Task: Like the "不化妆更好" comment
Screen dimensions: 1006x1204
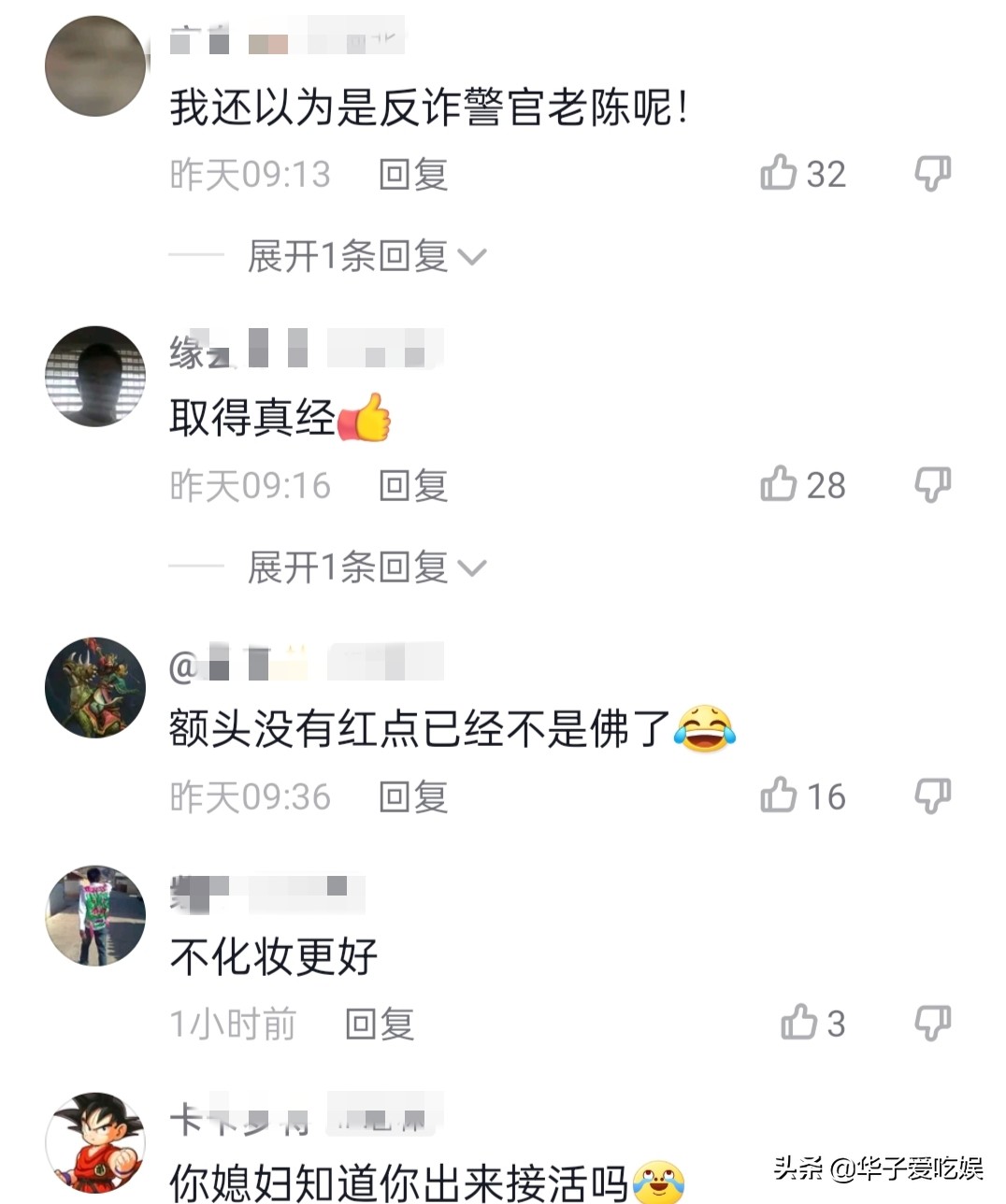Action: tap(811, 1024)
